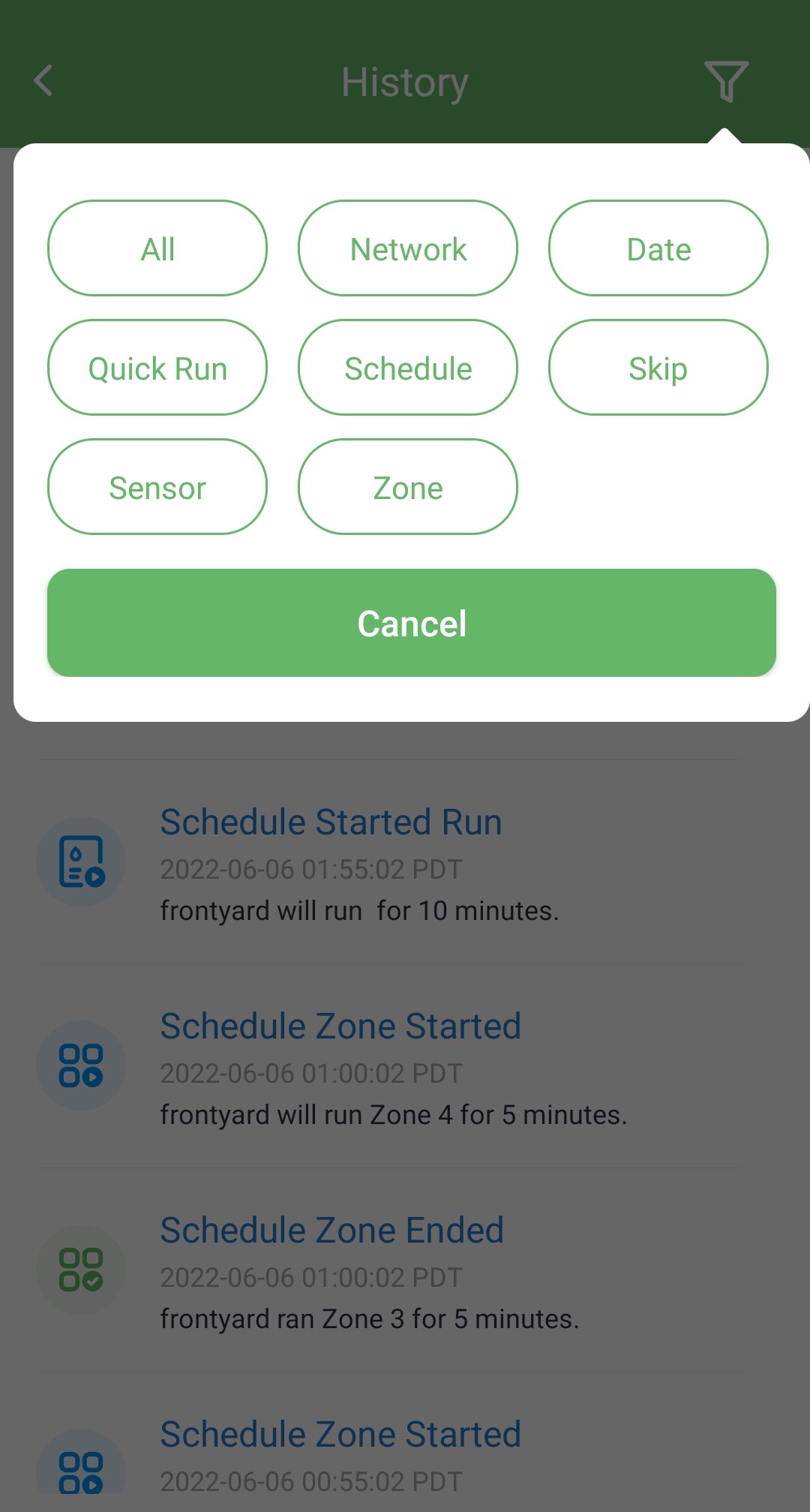
Task: Tap the Zone filter chip
Action: [x=408, y=487]
